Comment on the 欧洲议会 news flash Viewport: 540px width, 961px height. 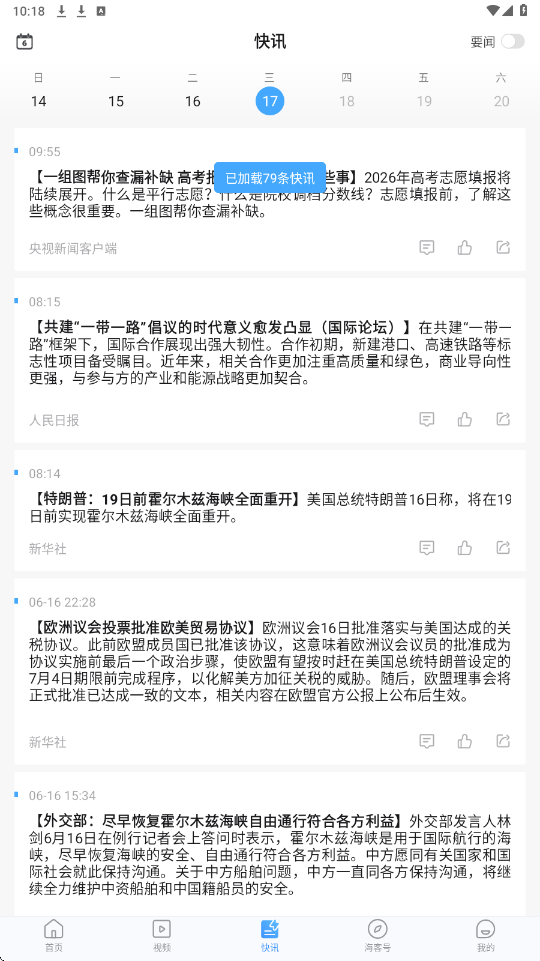coord(427,741)
